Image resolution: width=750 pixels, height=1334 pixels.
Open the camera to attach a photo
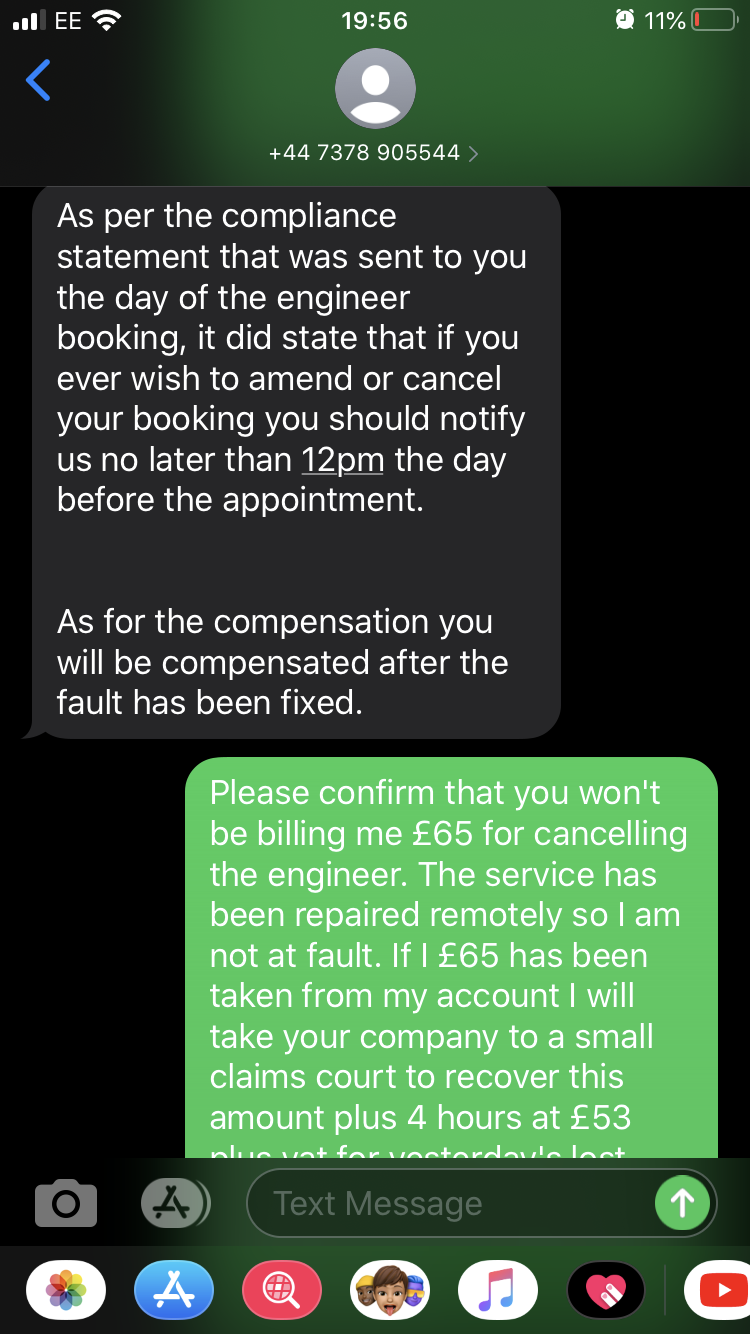(66, 1203)
